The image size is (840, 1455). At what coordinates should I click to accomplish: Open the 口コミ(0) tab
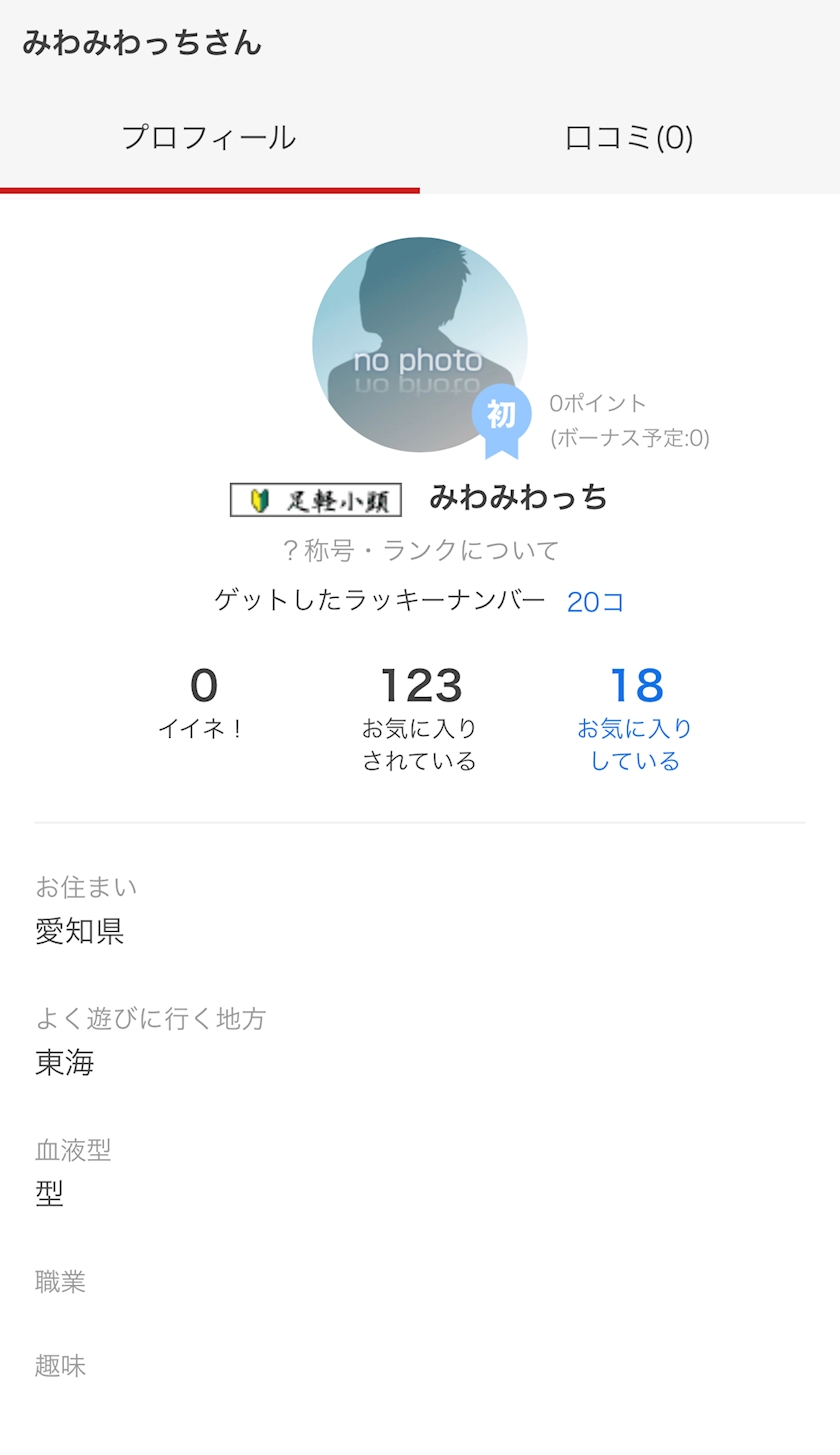coord(629,138)
